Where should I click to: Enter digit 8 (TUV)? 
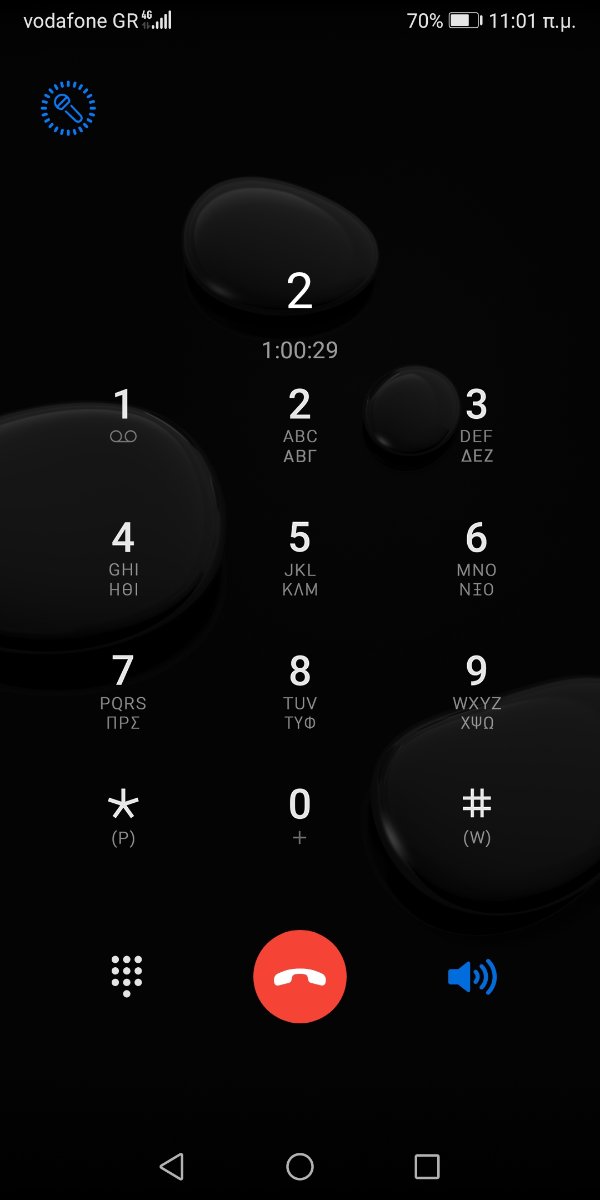pyautogui.click(x=300, y=692)
